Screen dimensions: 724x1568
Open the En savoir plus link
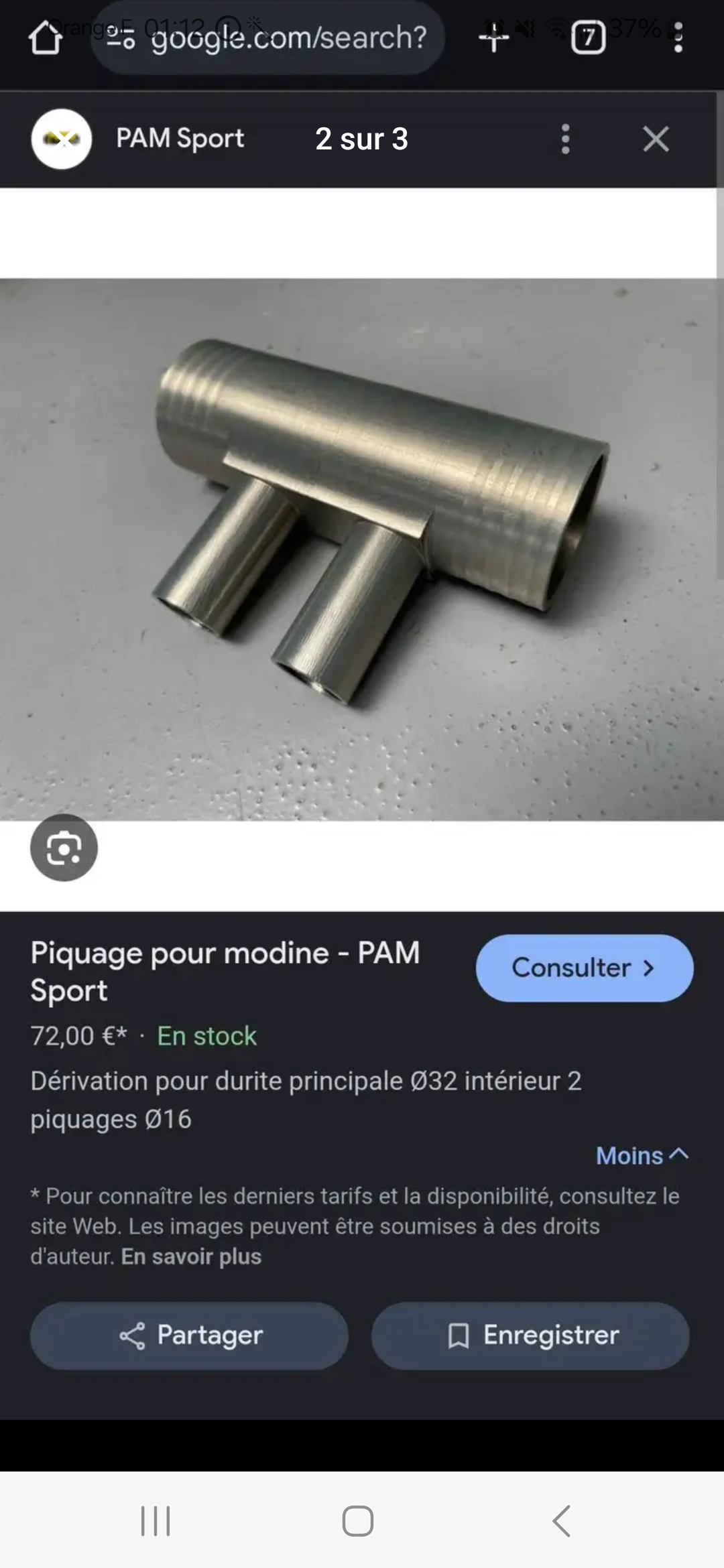(191, 1256)
